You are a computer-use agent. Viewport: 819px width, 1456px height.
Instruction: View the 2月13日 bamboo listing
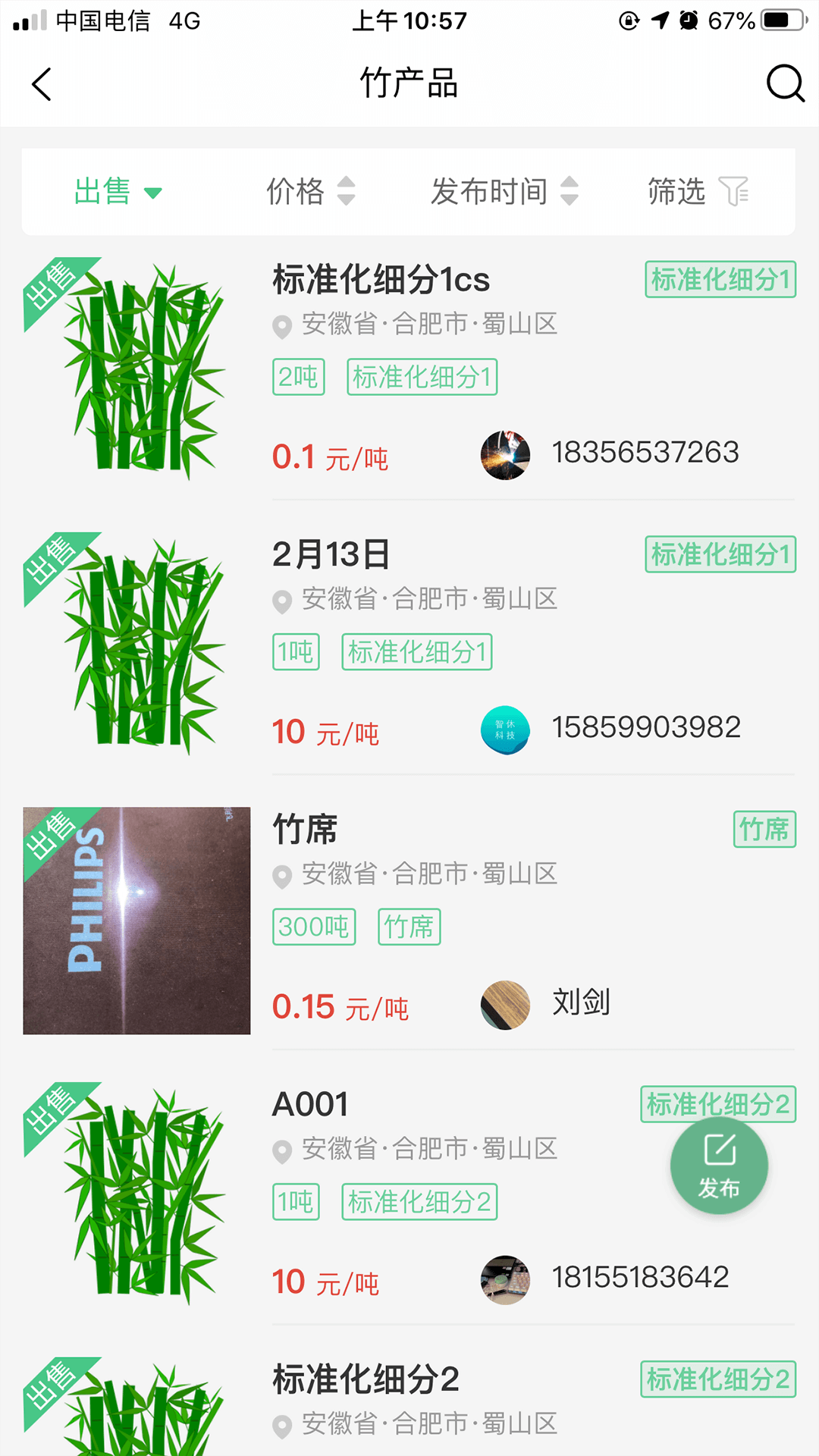[331, 555]
